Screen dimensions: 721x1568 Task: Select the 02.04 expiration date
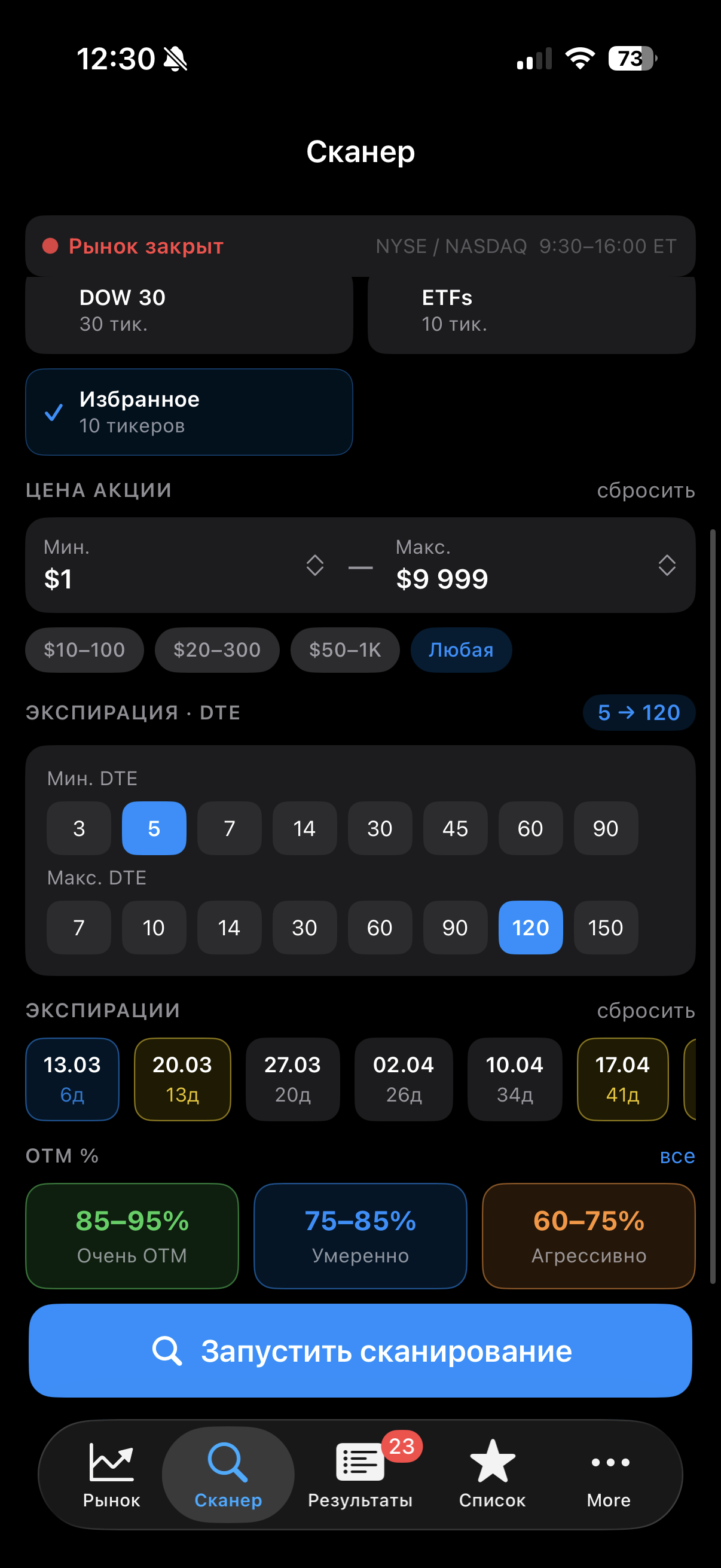pyautogui.click(x=404, y=1079)
